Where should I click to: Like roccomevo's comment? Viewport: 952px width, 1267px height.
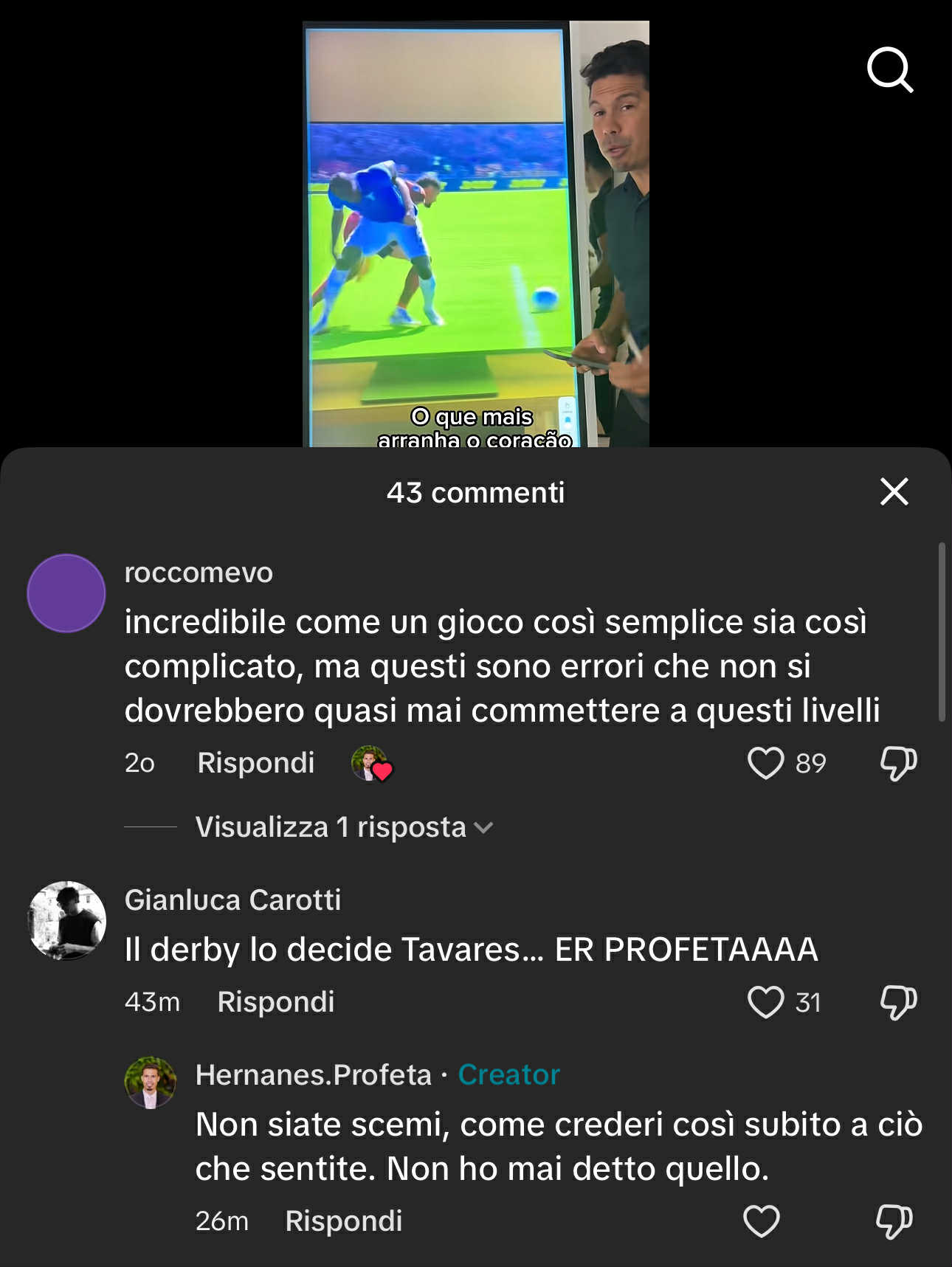(x=765, y=763)
